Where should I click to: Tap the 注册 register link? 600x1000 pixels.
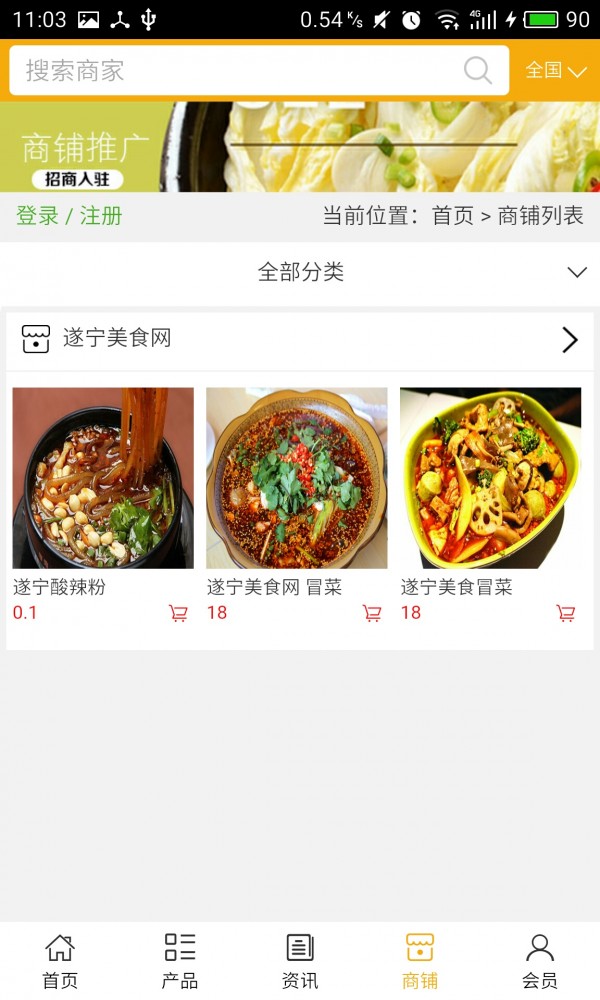click(101, 216)
